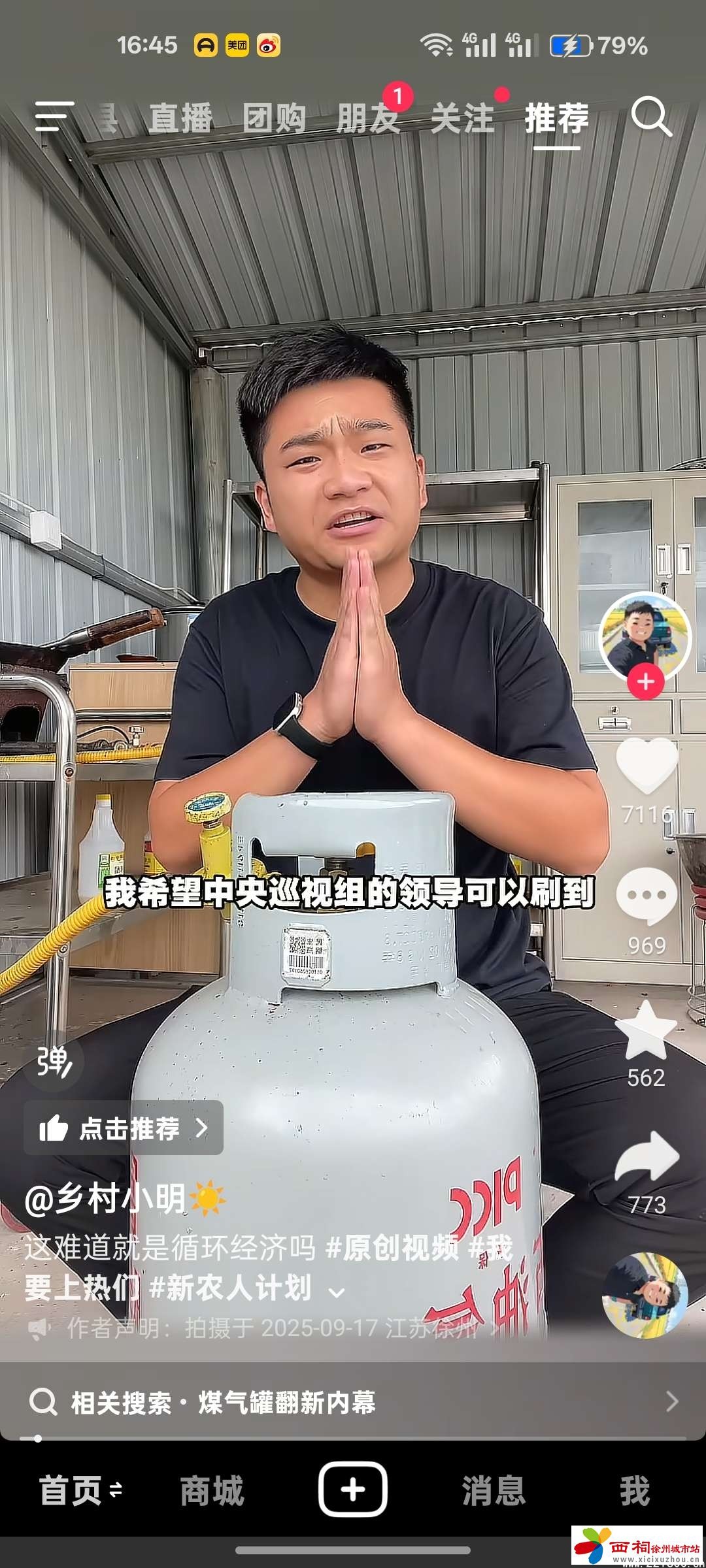Tap the #新农人计划 hashtag
706x1568 pixels.
(230, 1288)
